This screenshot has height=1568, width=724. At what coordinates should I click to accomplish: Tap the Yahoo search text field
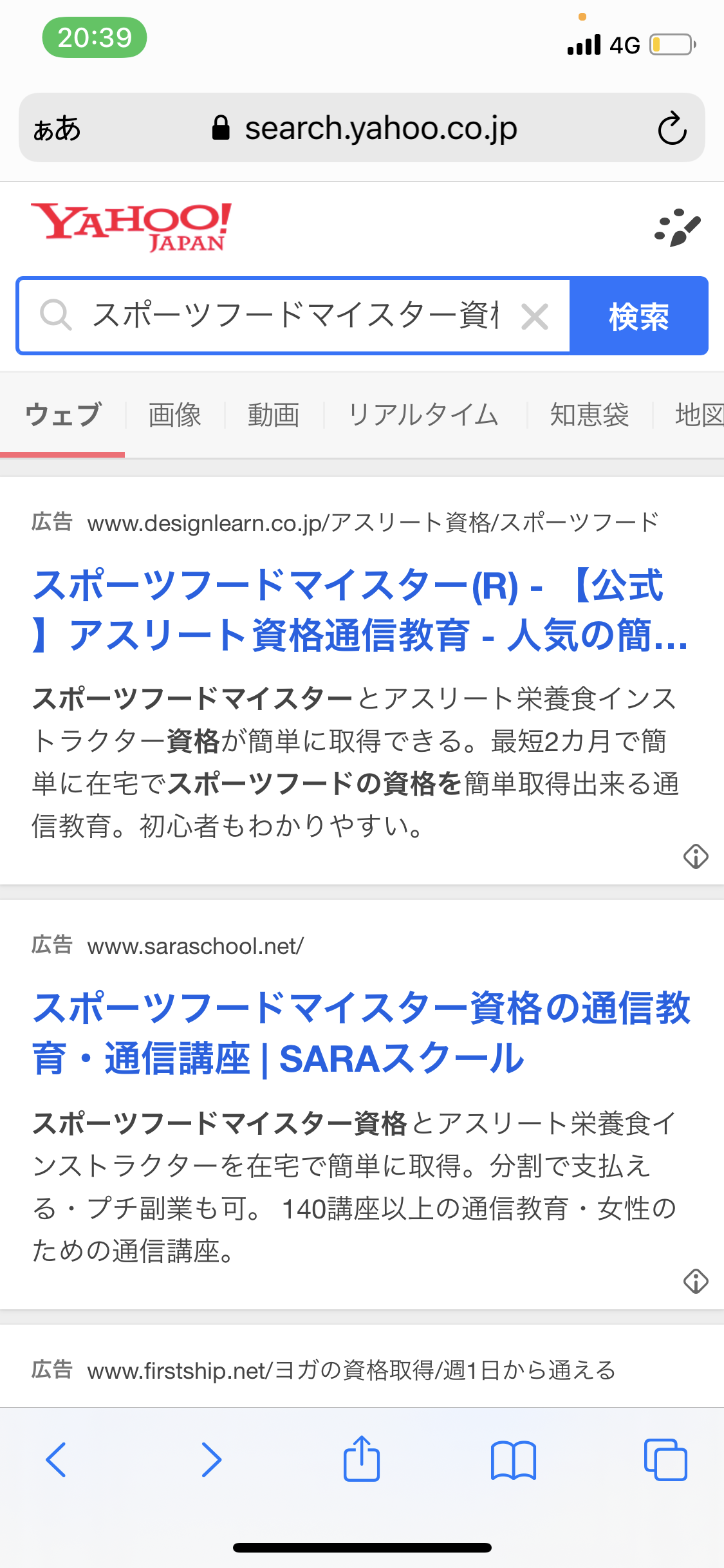(x=294, y=315)
